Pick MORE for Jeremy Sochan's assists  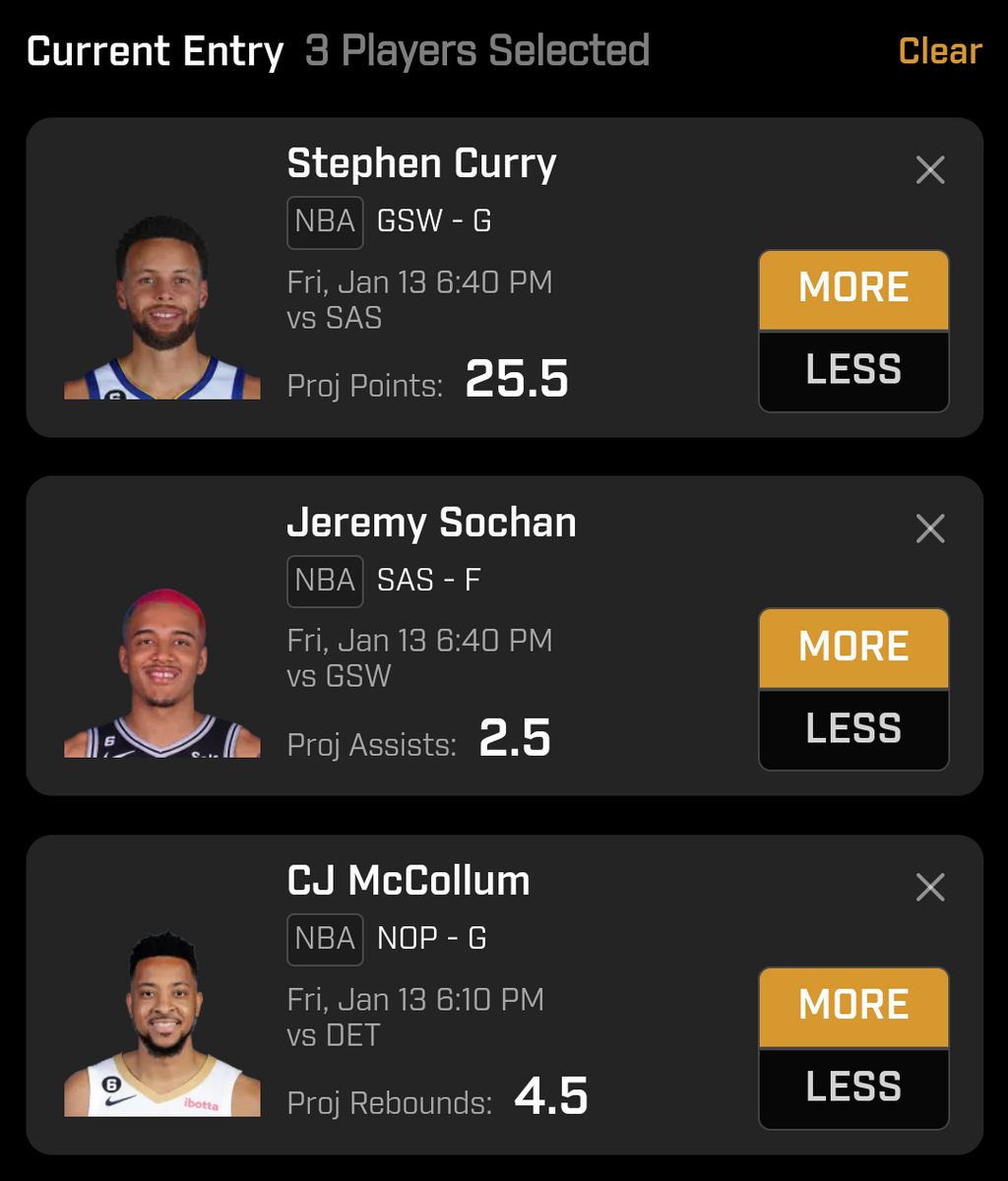[853, 648]
